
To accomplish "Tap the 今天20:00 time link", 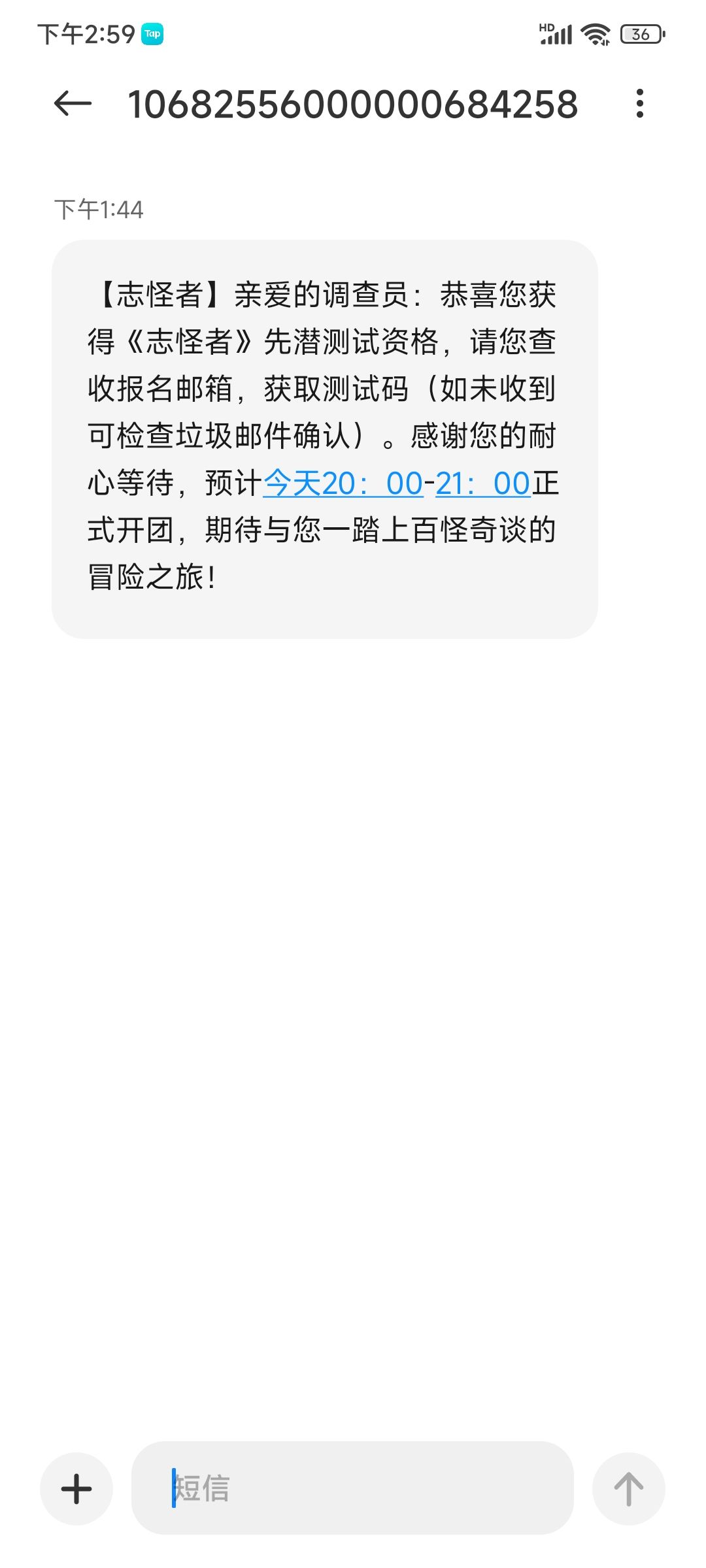I will tap(343, 483).
